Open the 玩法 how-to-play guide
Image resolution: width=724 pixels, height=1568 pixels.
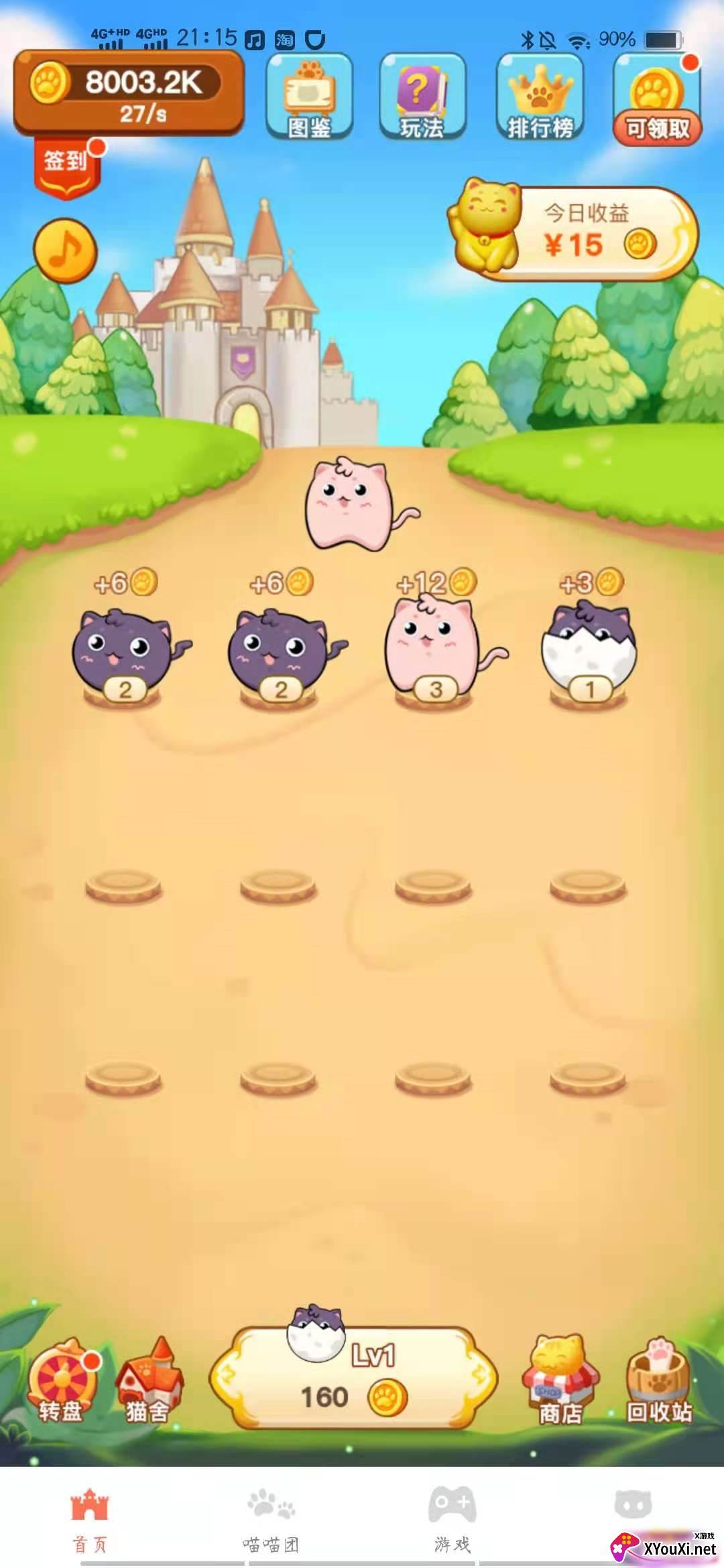(x=422, y=96)
